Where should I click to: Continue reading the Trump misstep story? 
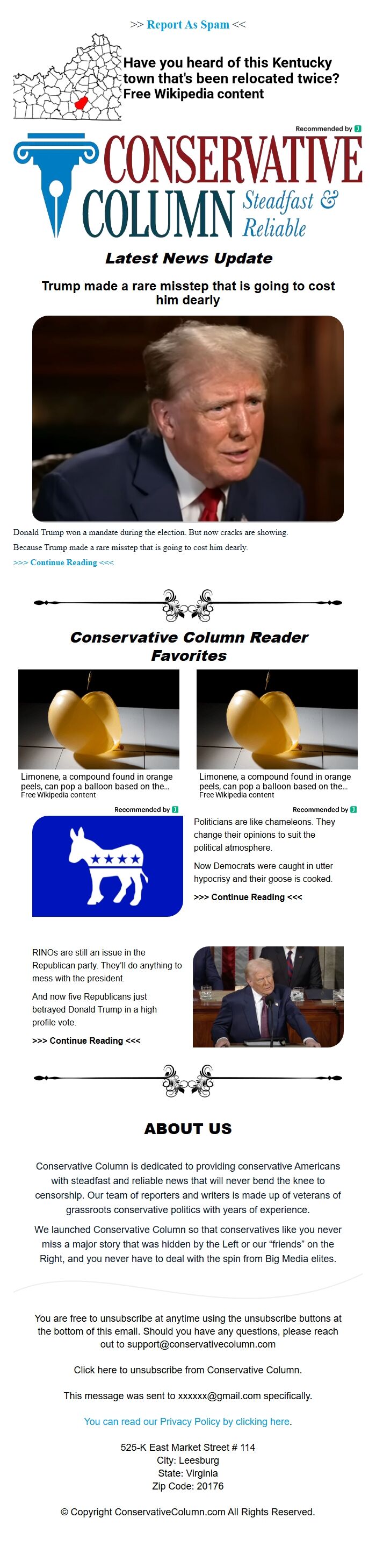63,562
